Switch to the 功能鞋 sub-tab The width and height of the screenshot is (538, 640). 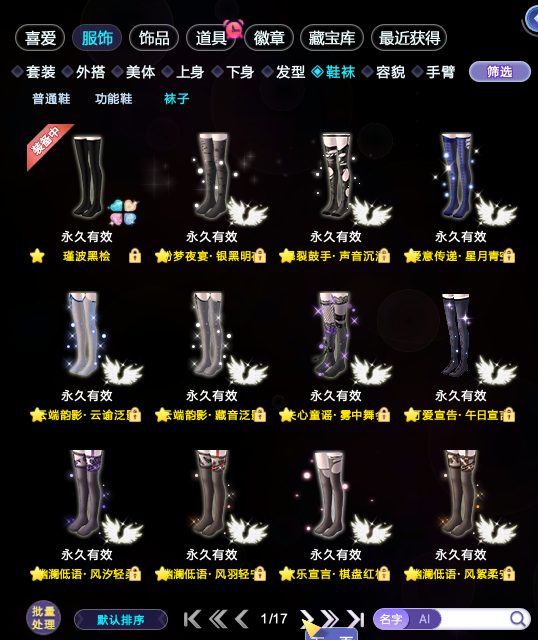[113, 99]
